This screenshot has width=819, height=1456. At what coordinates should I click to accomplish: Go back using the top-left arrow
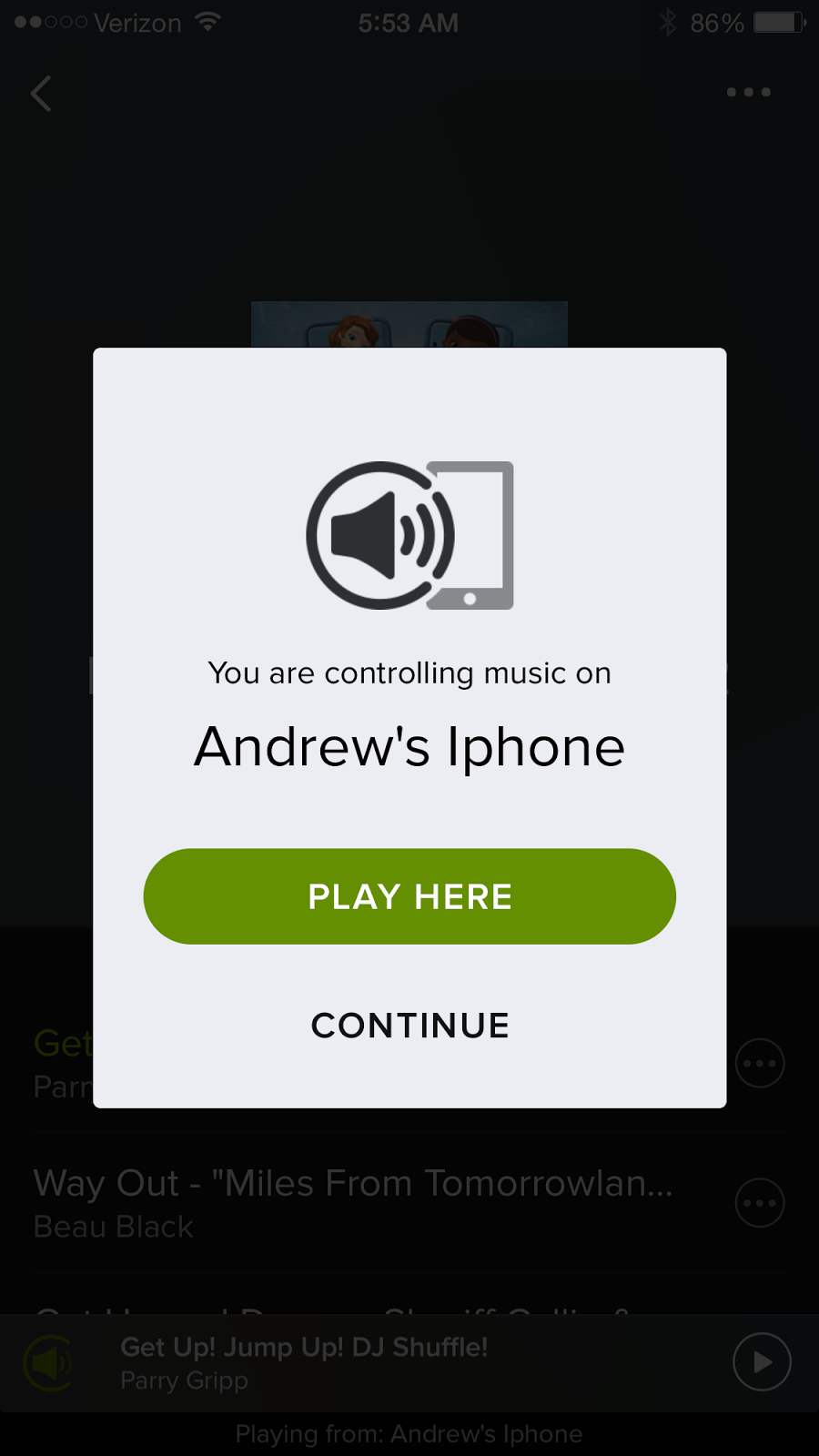tap(41, 94)
